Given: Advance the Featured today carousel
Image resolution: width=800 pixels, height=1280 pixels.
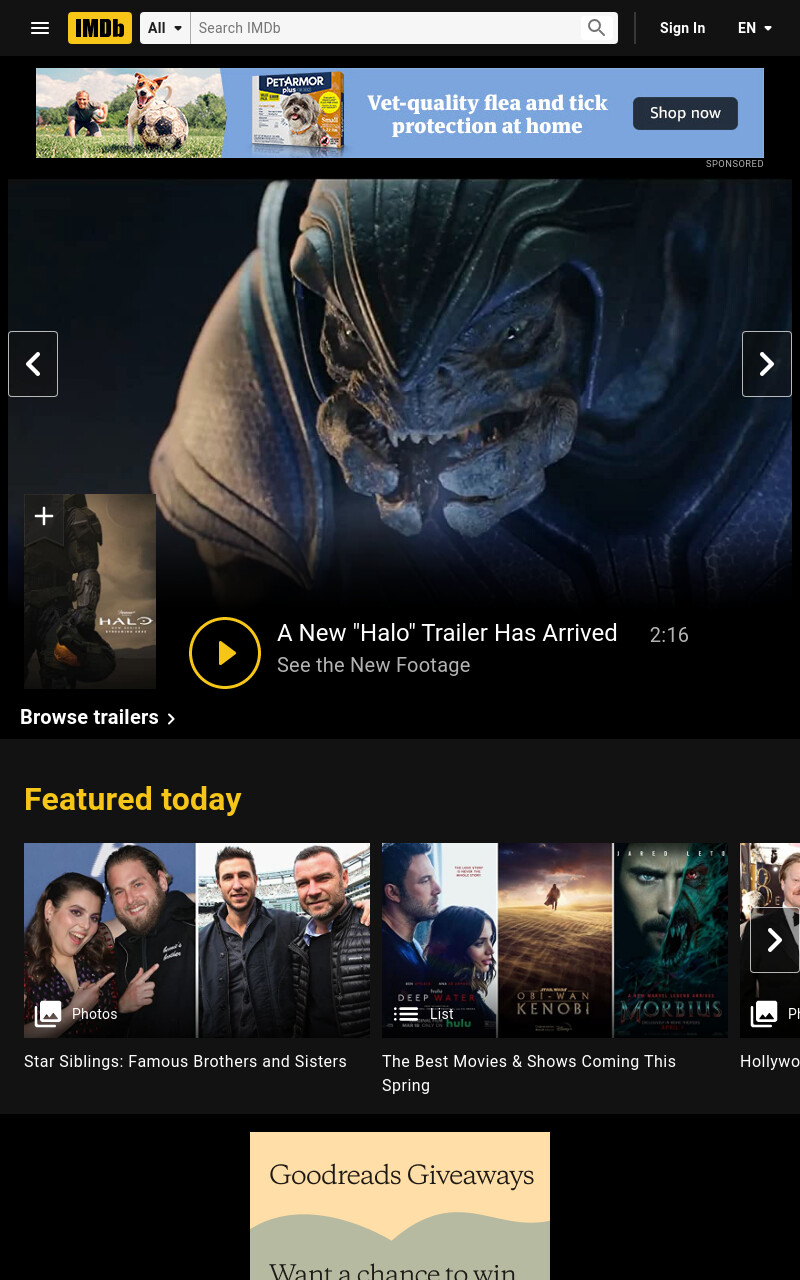Looking at the screenshot, I should (x=775, y=940).
